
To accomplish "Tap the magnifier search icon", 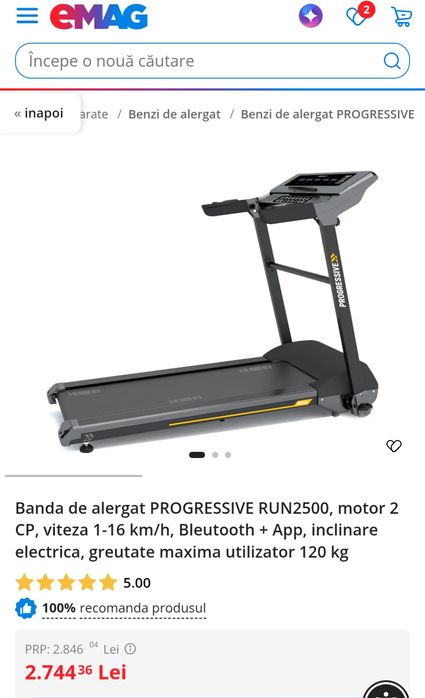I will point(392,61).
